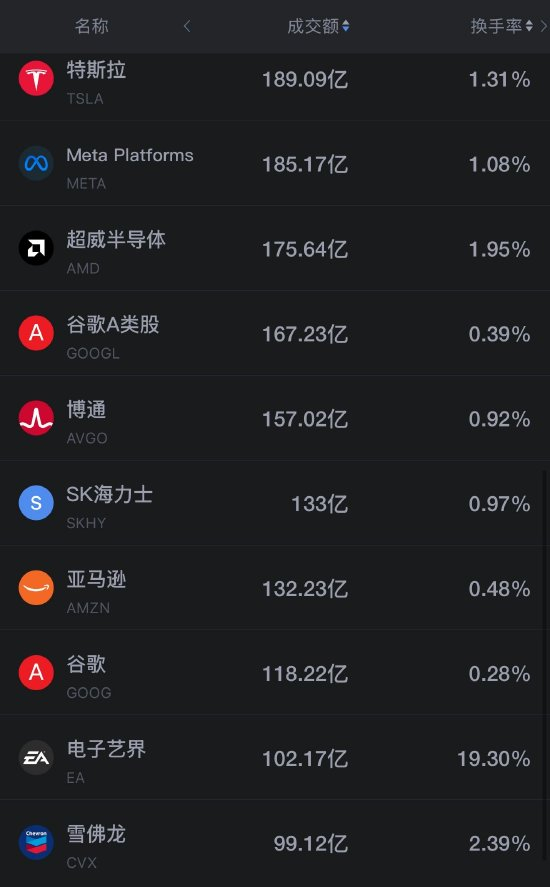Tap the right arrow after 换手率 header

(x=544, y=26)
